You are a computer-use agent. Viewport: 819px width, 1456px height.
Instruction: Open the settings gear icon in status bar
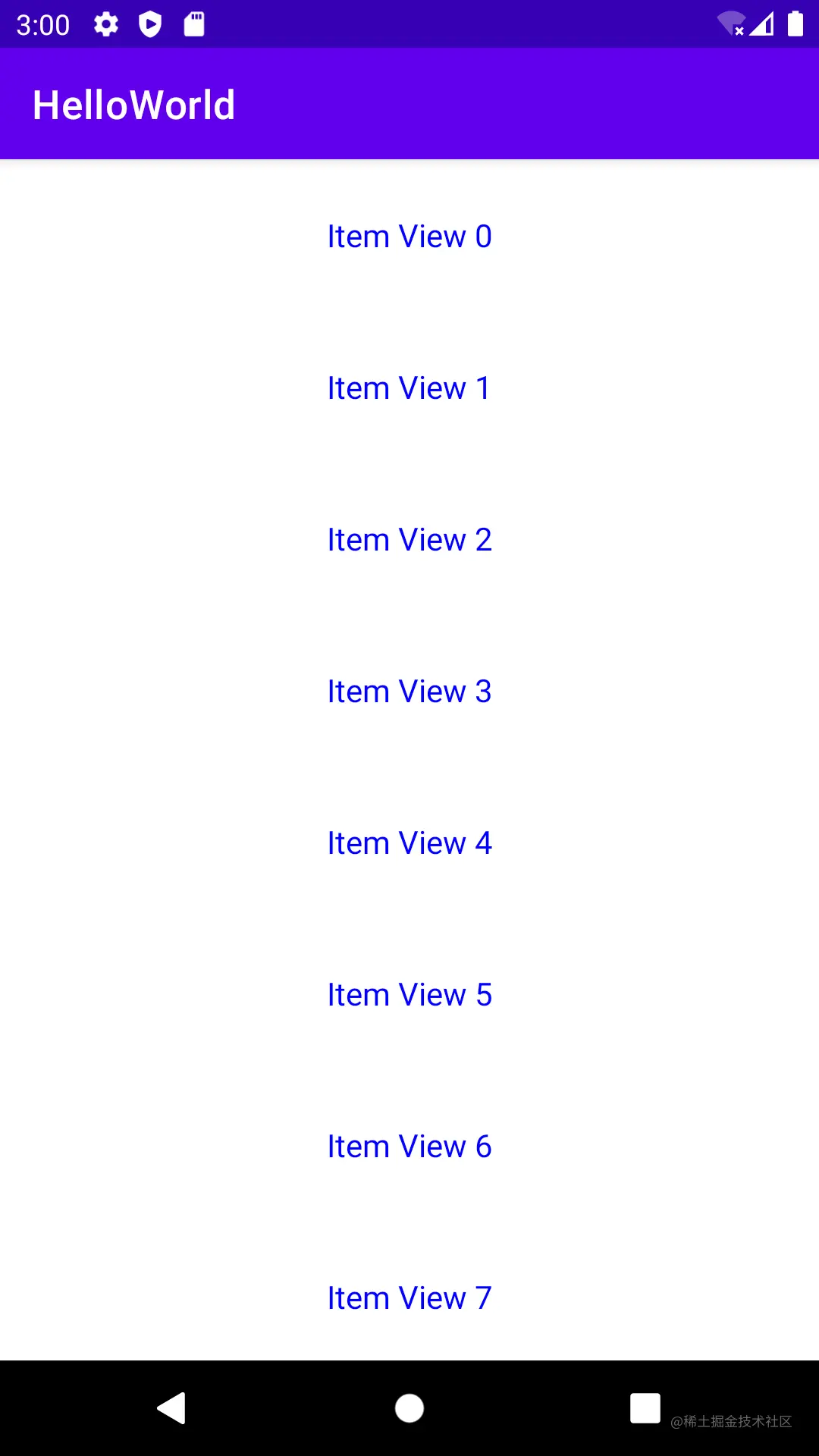[x=105, y=24]
